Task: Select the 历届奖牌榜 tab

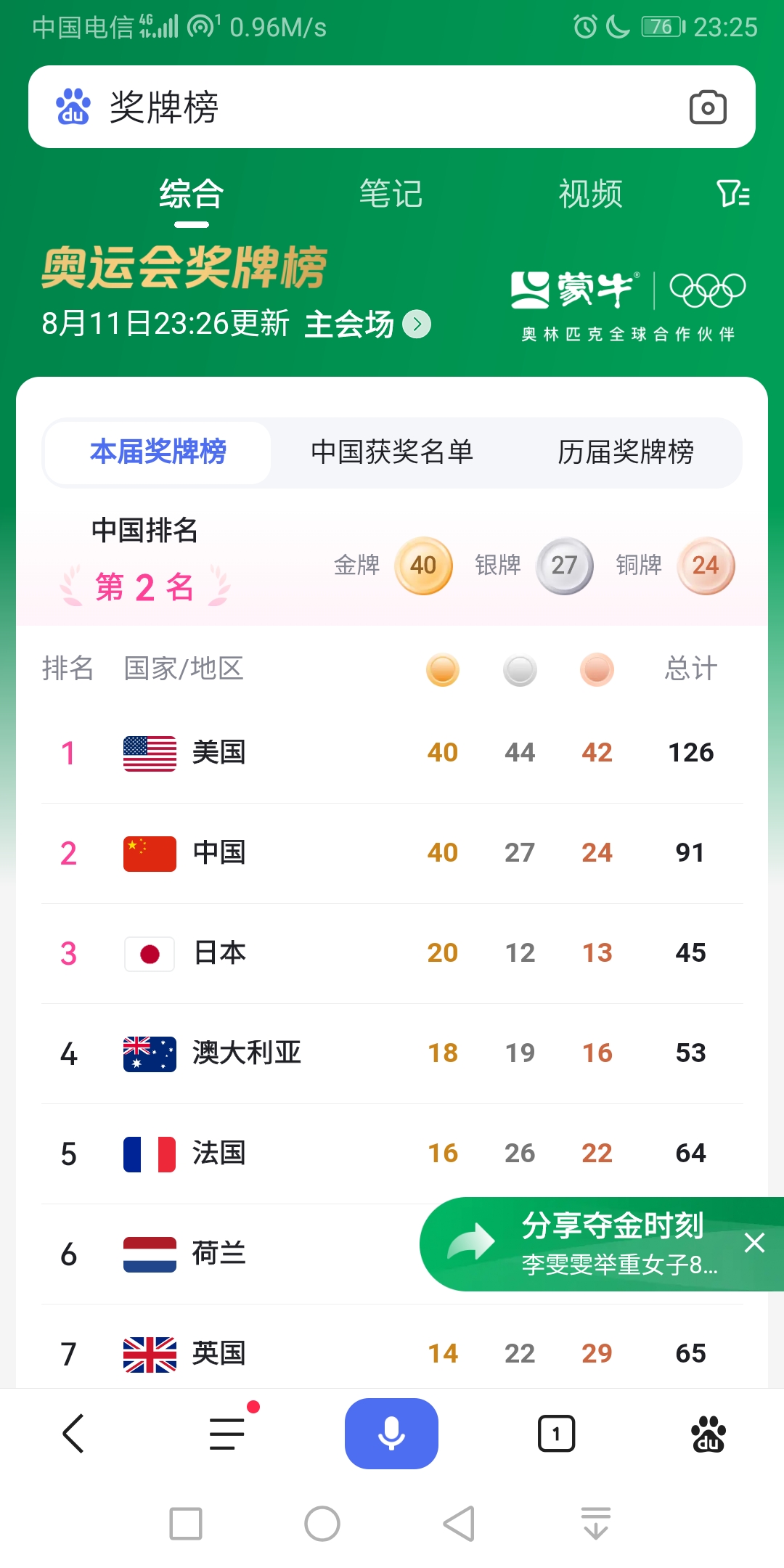Action: pos(628,452)
